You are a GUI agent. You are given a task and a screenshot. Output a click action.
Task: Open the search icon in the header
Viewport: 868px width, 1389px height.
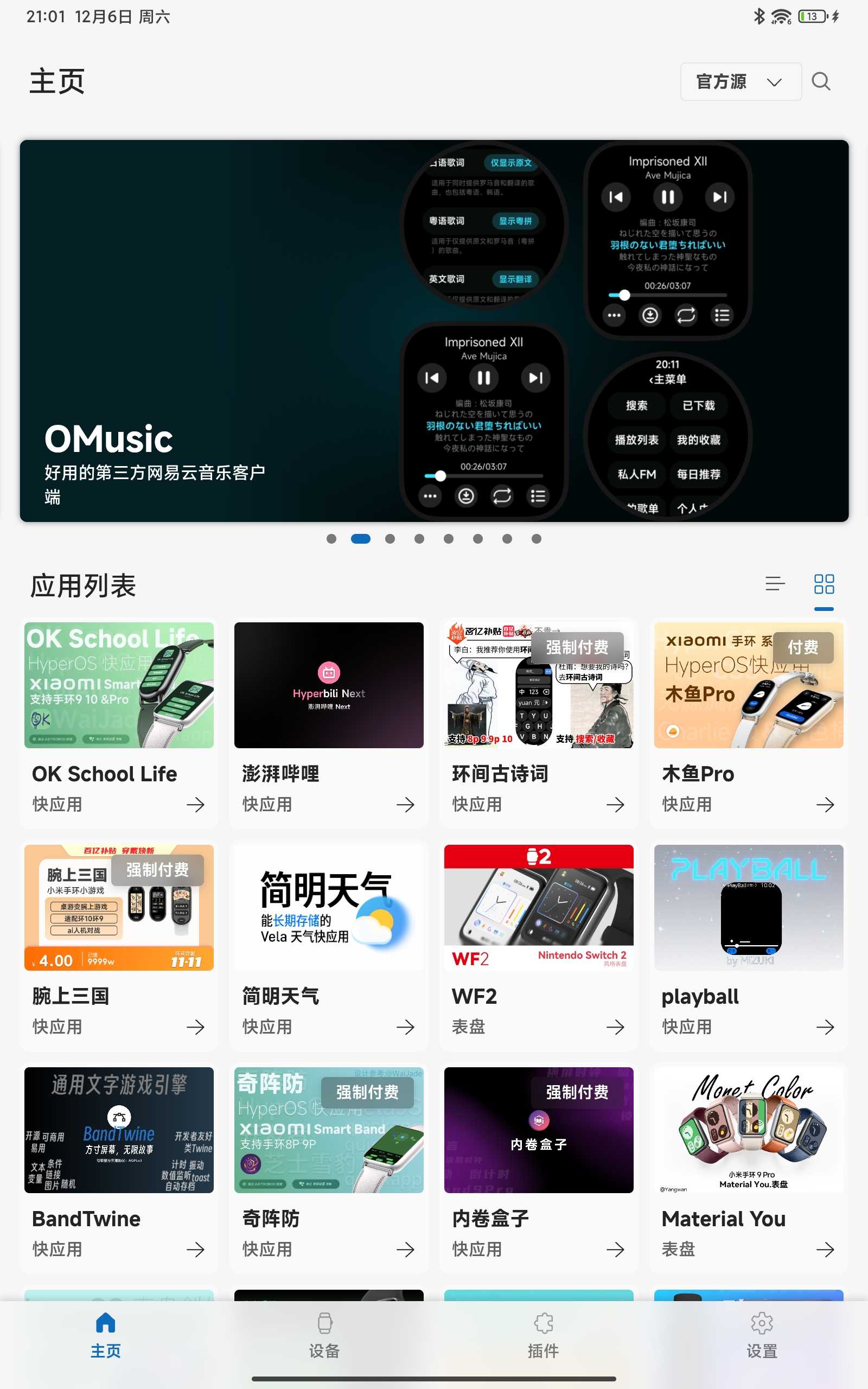(x=820, y=81)
